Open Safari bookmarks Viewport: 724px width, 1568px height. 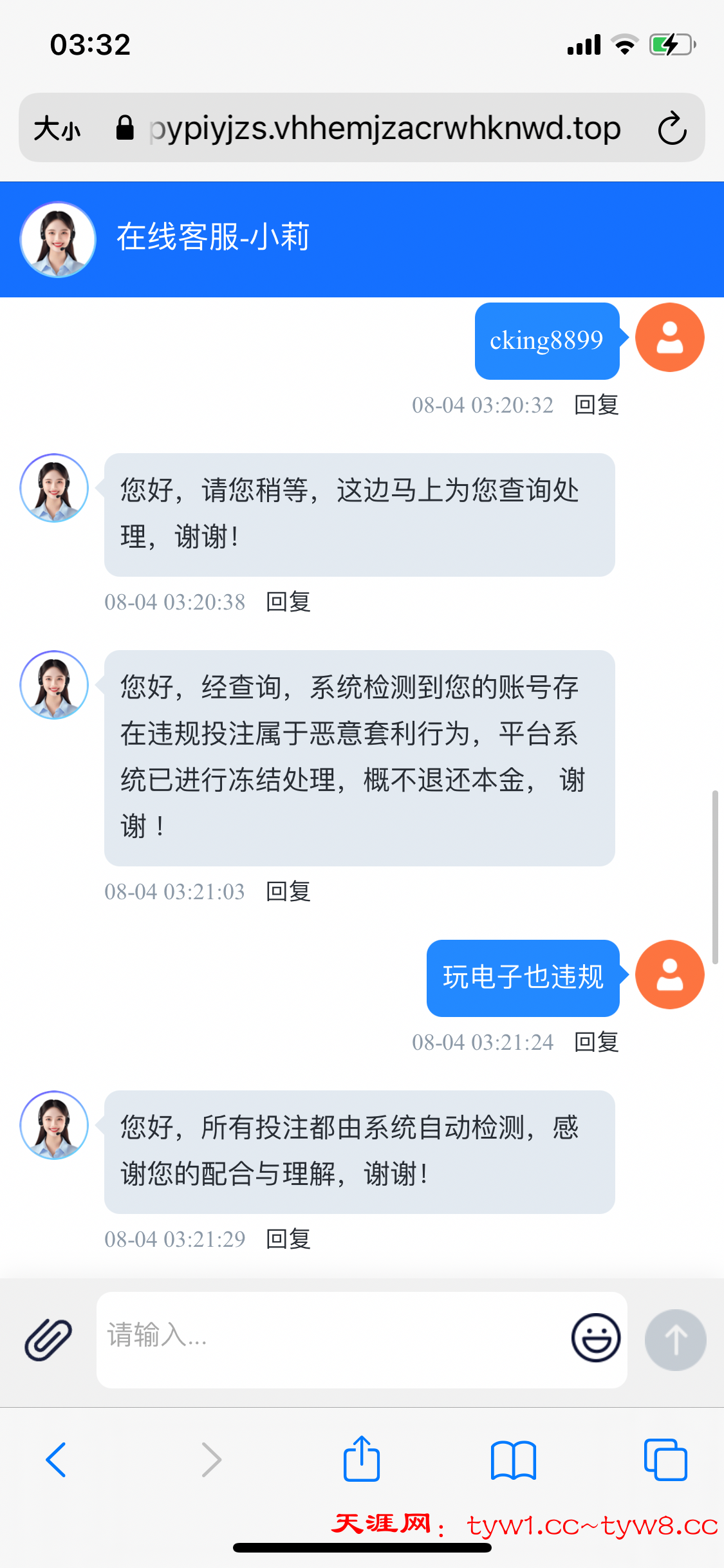pyautogui.click(x=513, y=1459)
